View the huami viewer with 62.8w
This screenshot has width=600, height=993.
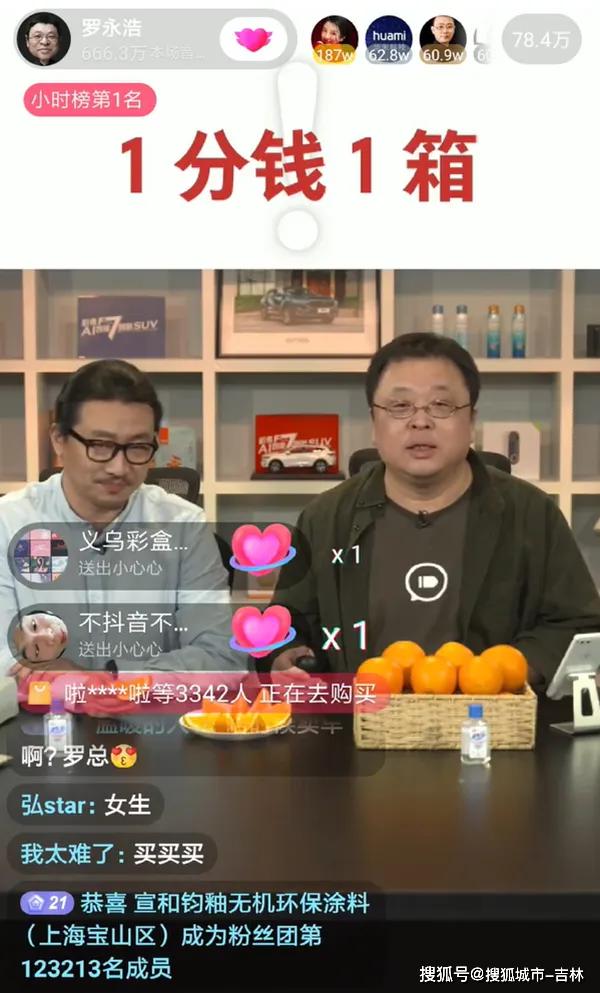[x=388, y=39]
